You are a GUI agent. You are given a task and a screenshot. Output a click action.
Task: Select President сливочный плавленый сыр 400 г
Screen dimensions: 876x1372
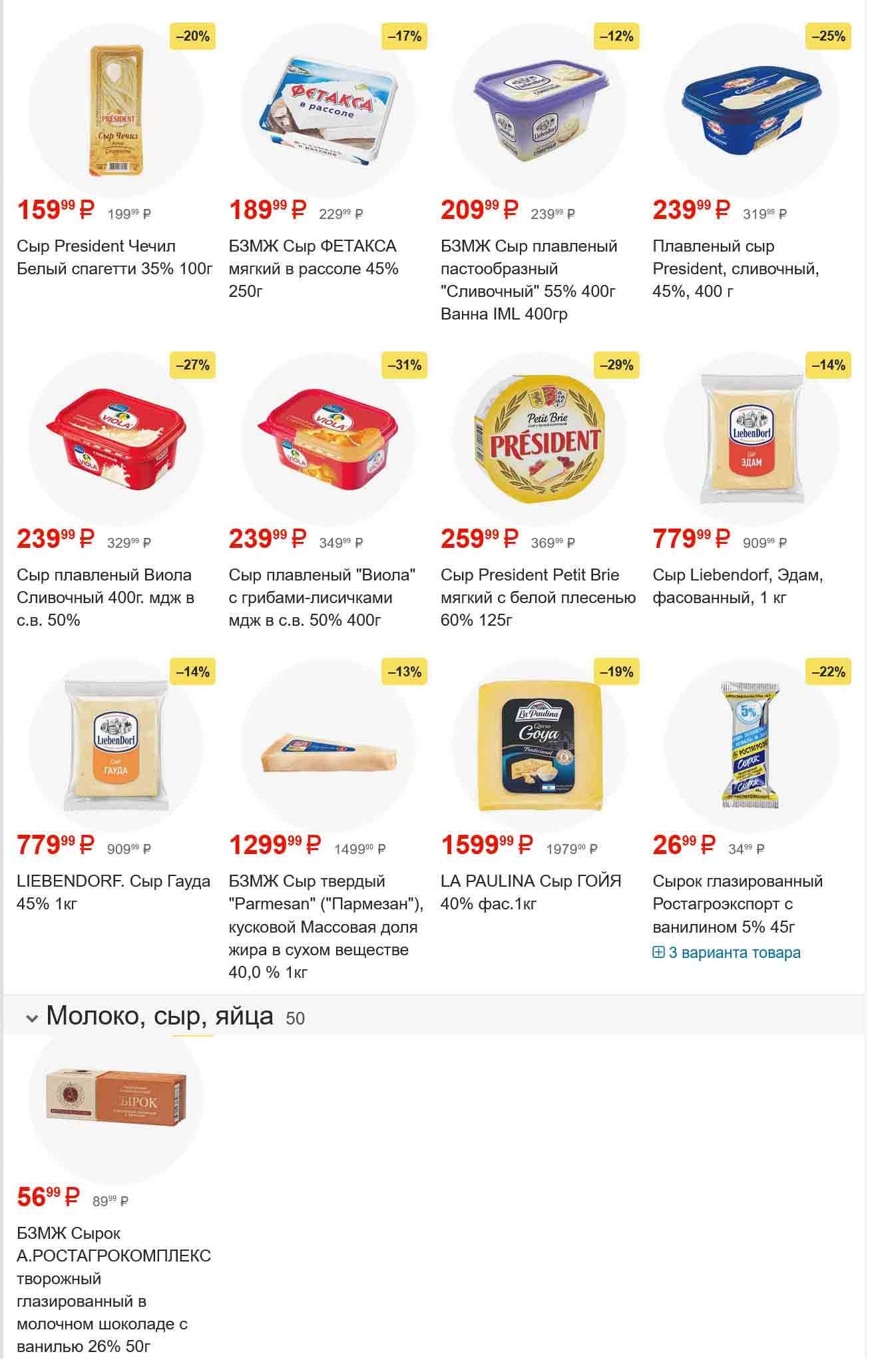tap(735, 268)
